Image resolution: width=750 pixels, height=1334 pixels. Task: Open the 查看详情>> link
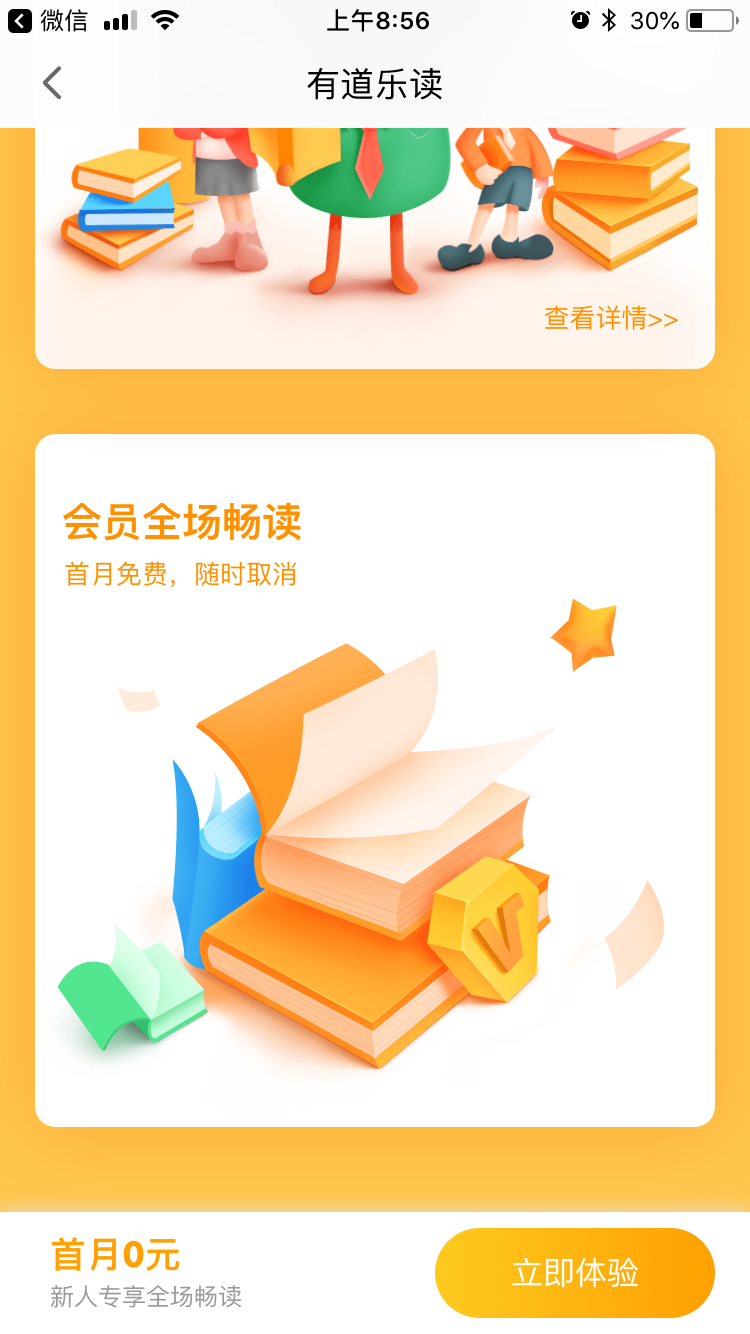pyautogui.click(x=611, y=319)
